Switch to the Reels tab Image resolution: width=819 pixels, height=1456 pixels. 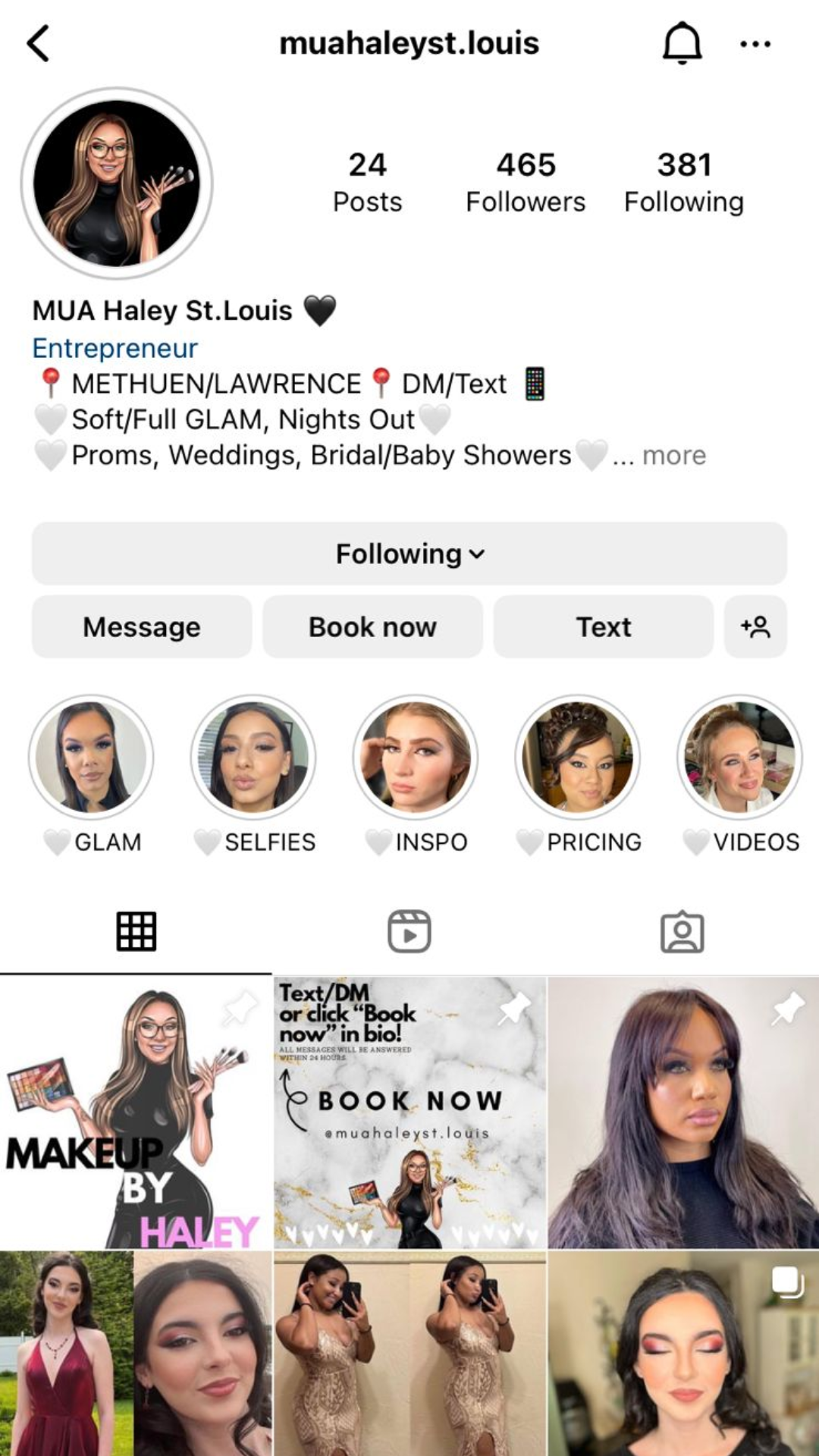point(409,931)
